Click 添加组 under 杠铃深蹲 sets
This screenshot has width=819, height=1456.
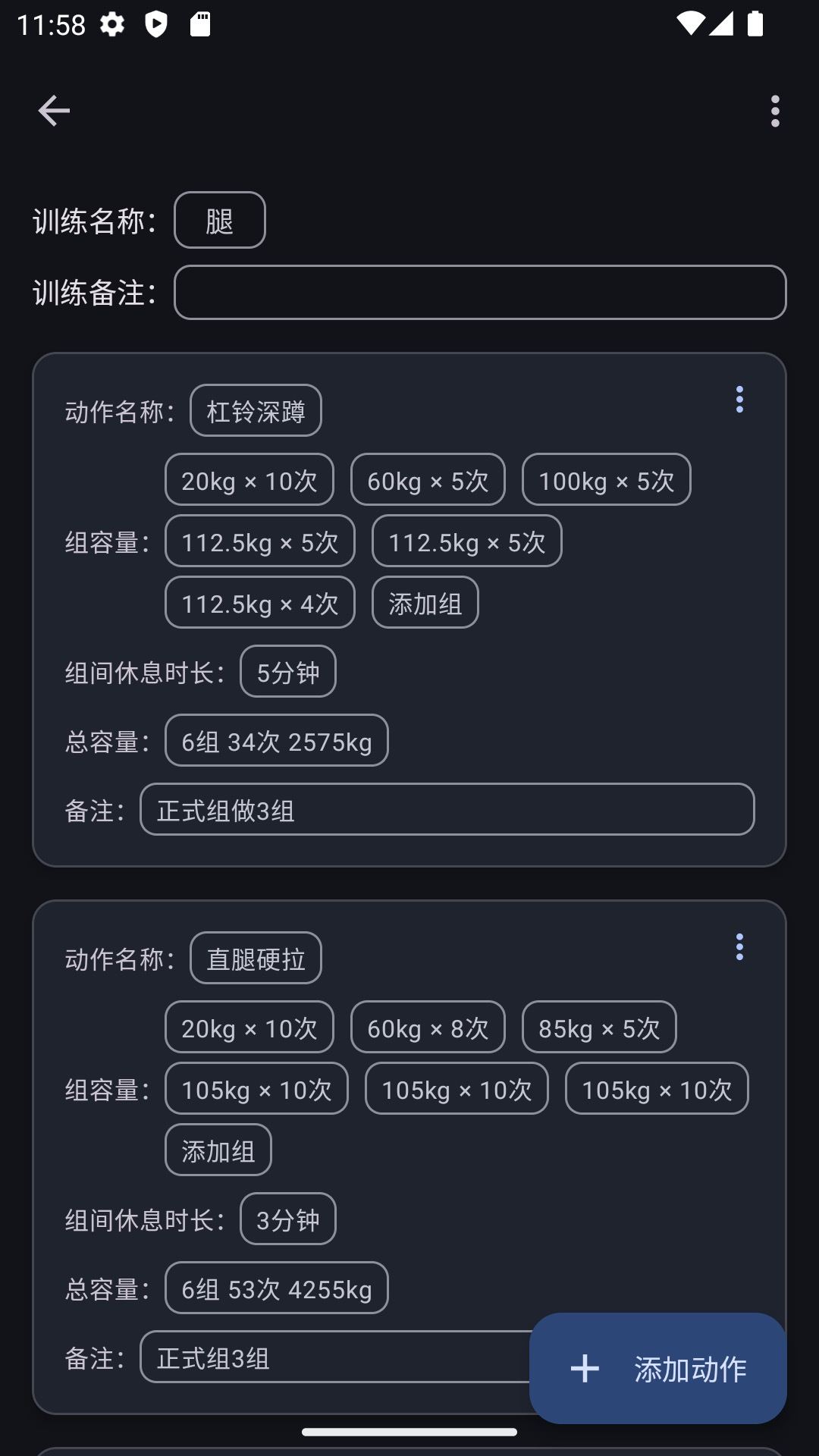click(425, 602)
